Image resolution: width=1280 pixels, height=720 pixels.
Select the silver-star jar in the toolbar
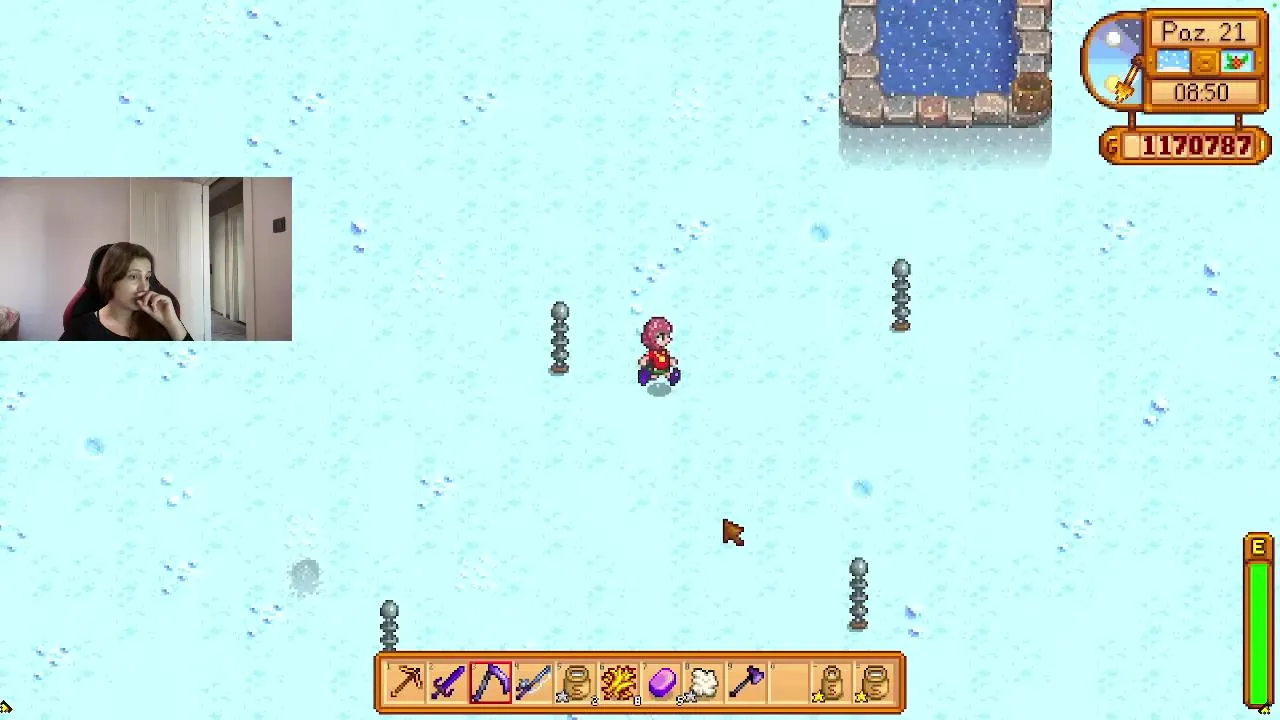577,683
